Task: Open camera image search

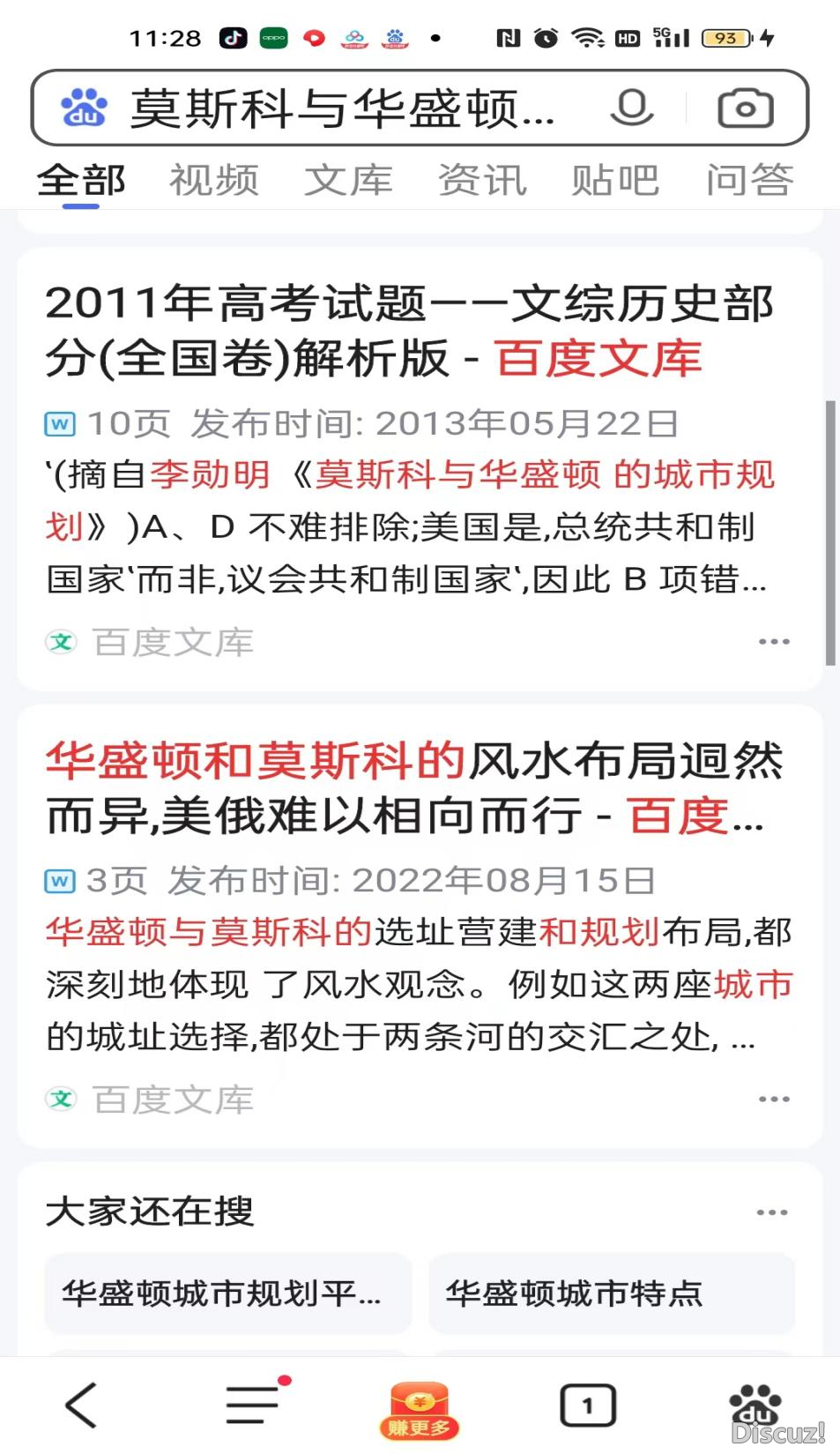Action: [x=746, y=108]
